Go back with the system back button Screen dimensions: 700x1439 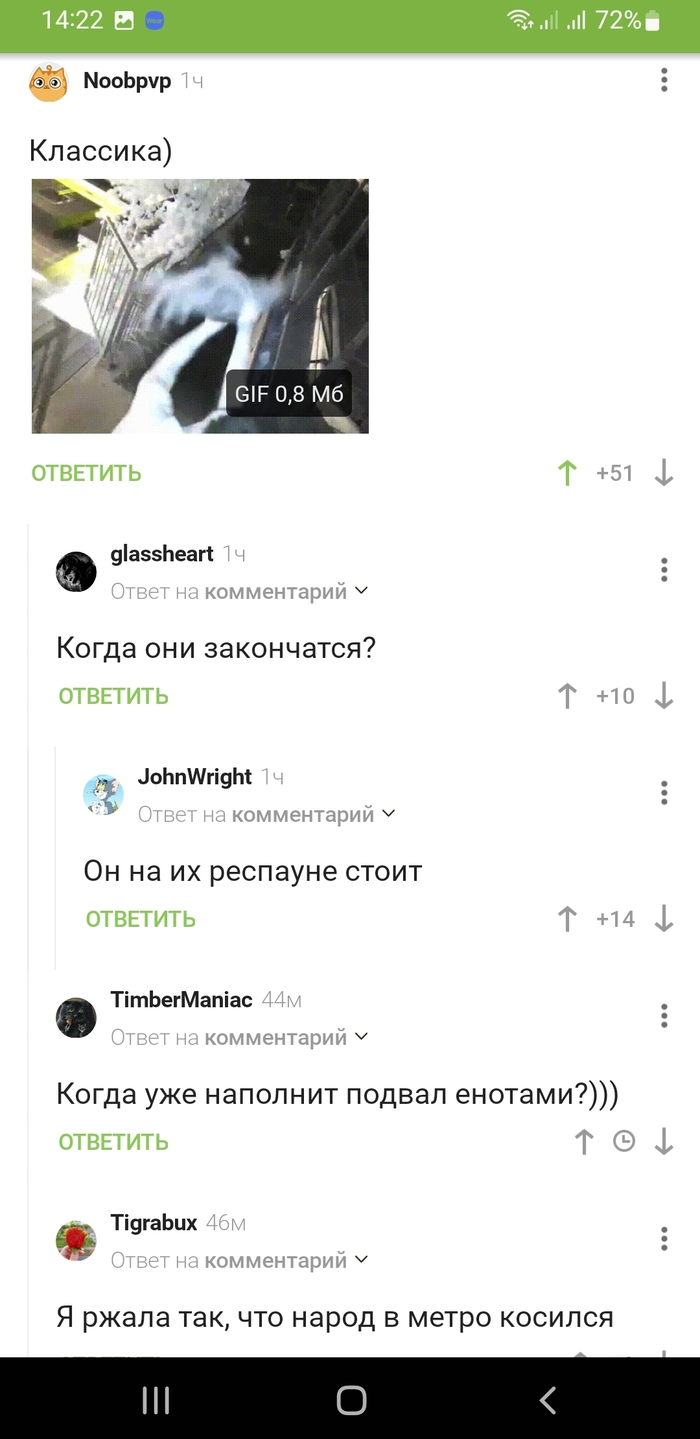coord(547,1400)
